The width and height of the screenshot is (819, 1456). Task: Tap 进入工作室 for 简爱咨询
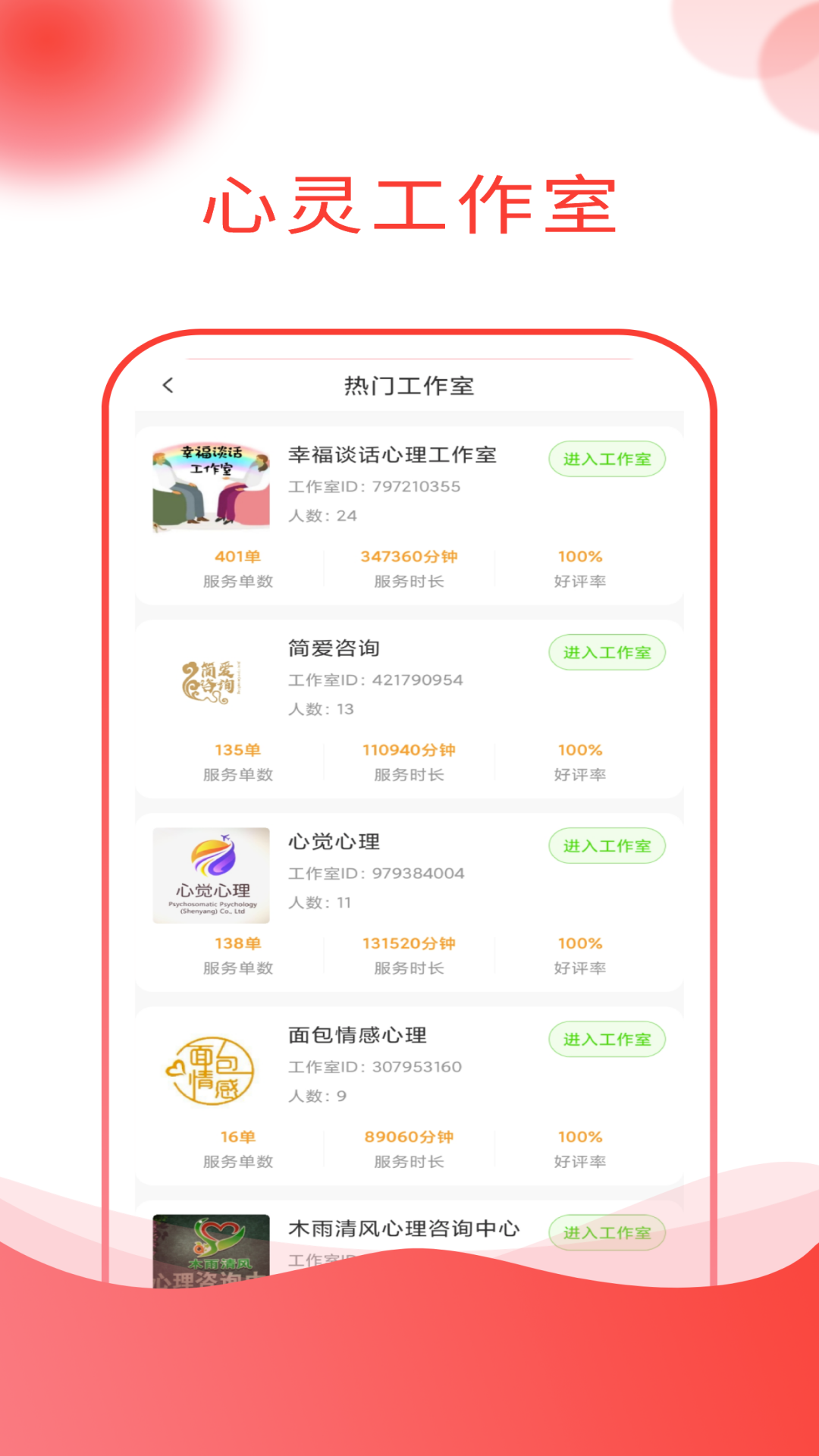coord(606,652)
